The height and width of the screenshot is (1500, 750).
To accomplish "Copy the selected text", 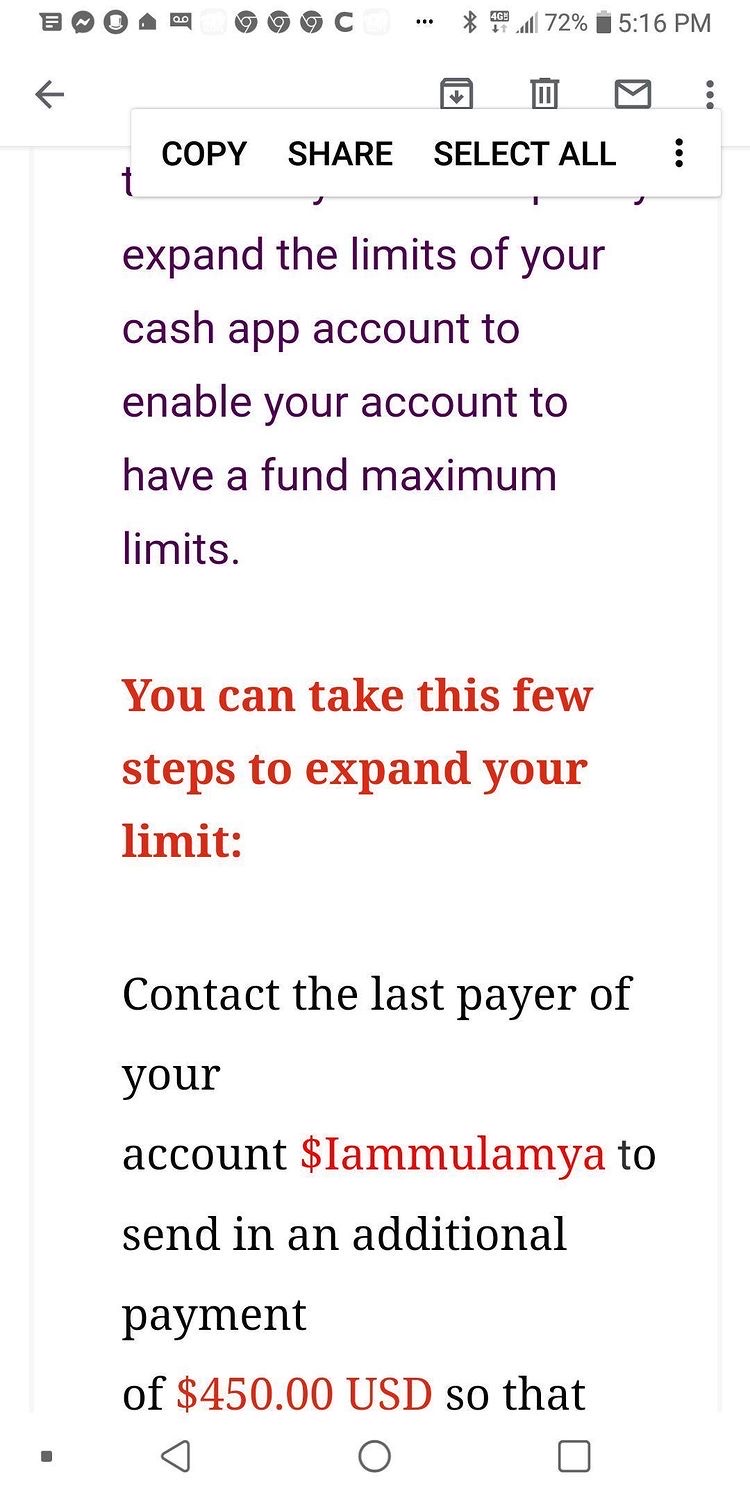I will 204,154.
